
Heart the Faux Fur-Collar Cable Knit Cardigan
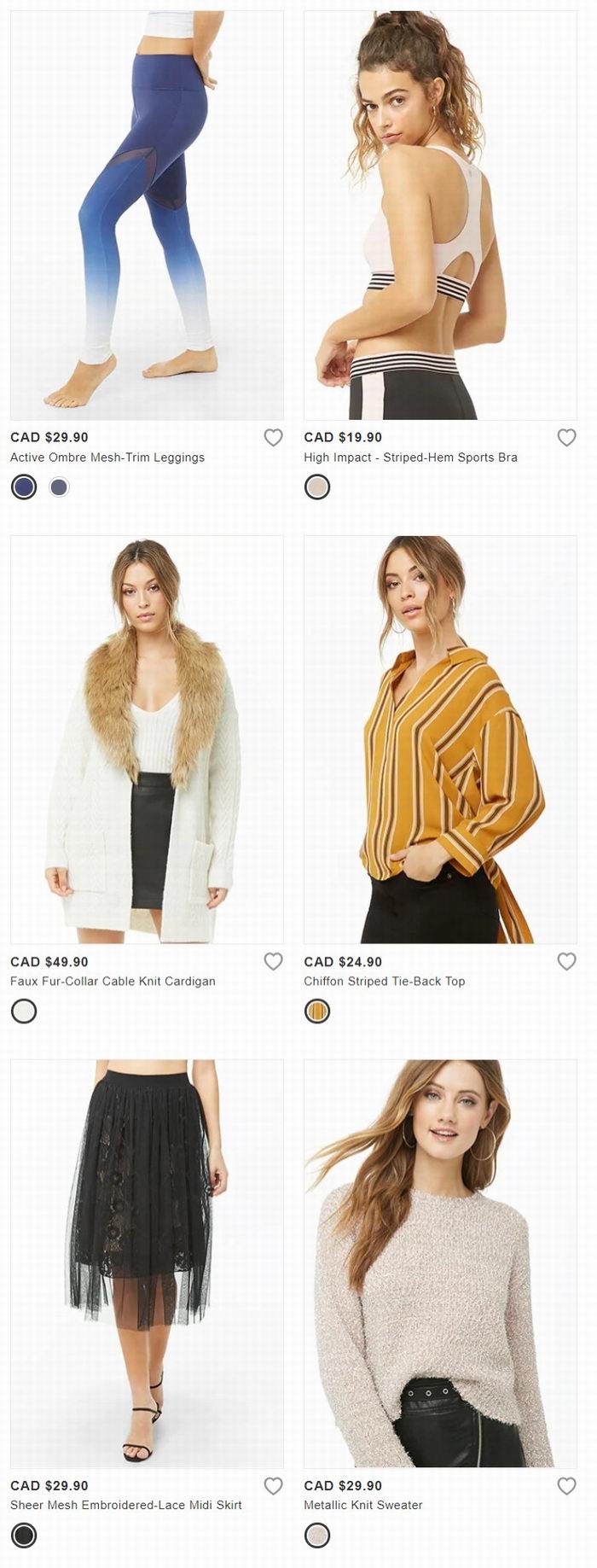coord(273,962)
